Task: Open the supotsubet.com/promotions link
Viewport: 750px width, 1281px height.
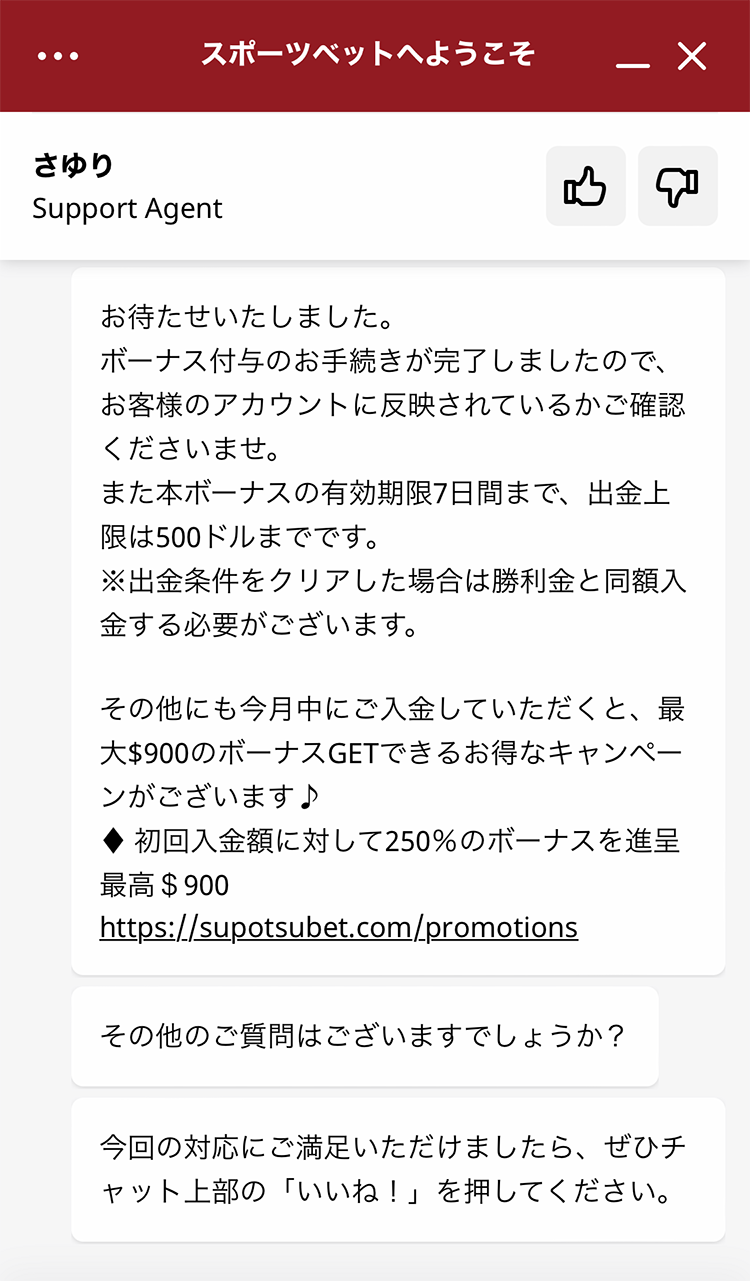Action: point(339,927)
